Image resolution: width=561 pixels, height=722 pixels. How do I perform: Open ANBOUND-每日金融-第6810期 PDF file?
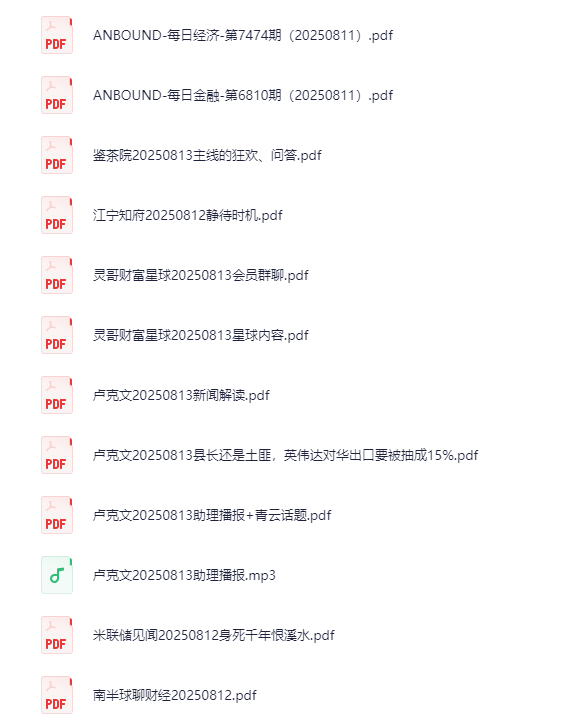(243, 95)
